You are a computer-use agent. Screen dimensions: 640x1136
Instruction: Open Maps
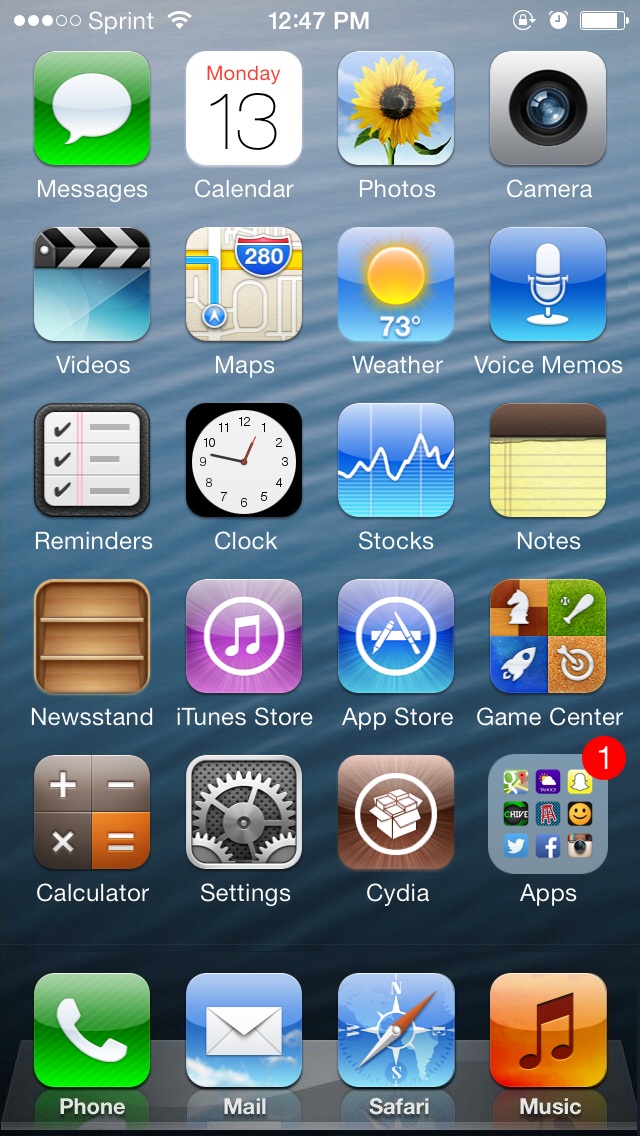pos(244,285)
